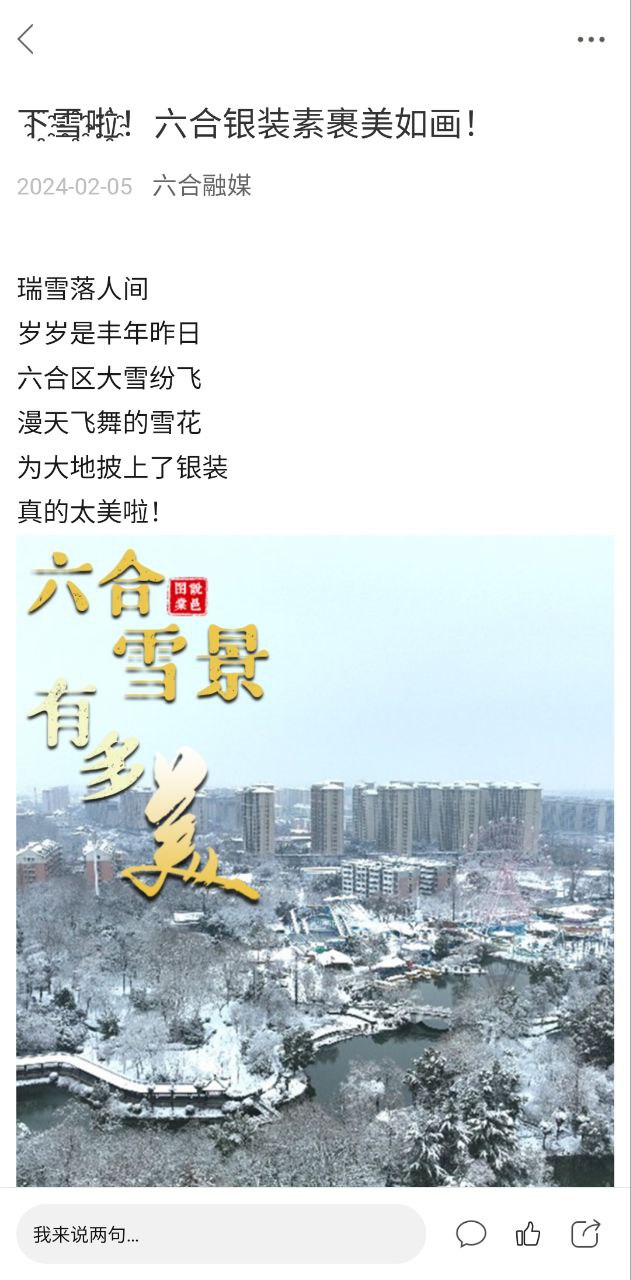This screenshot has height=1280, width=631.
Task: Open the comments bubble icon
Action: click(x=471, y=1234)
